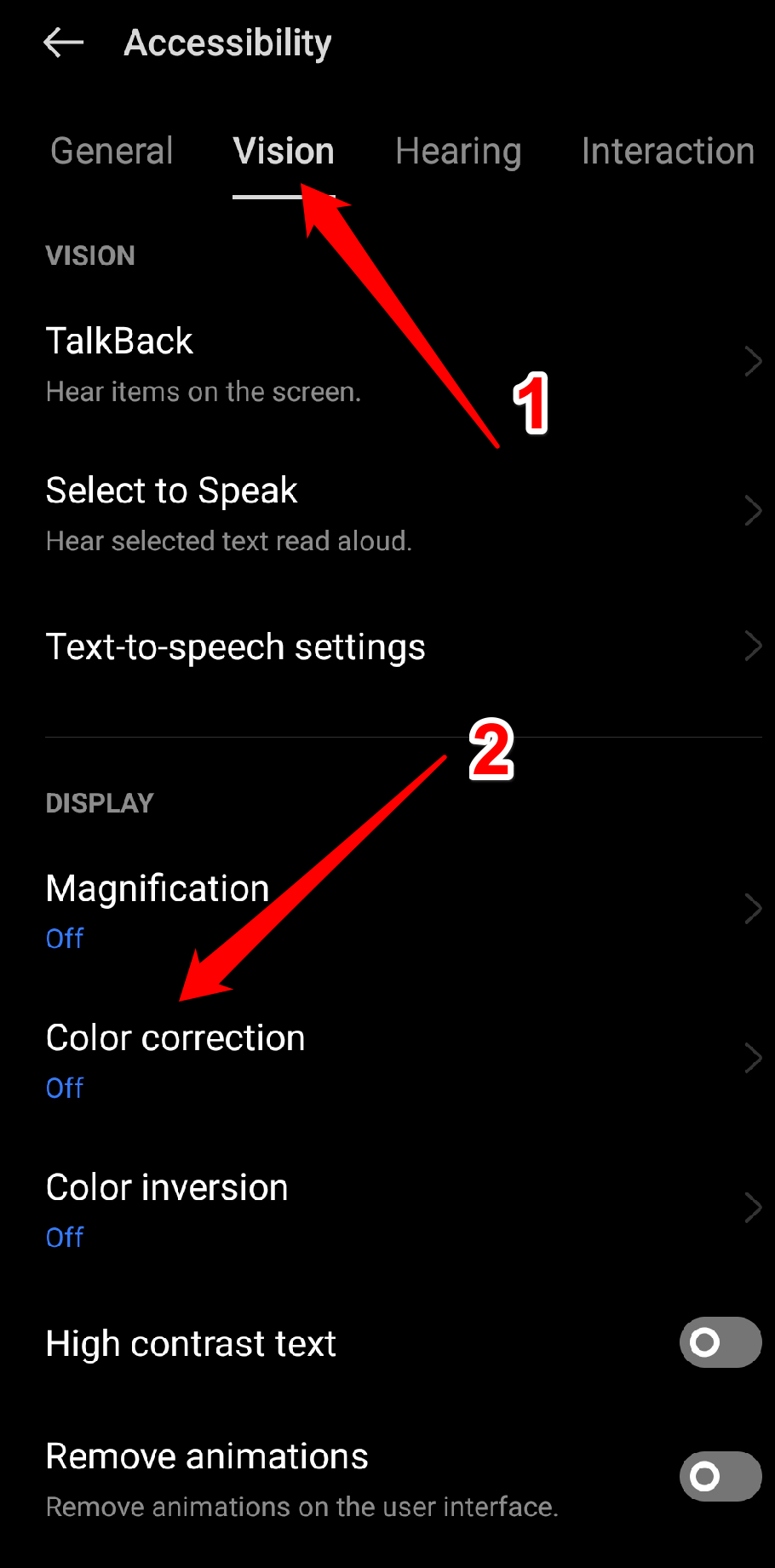The height and width of the screenshot is (1568, 775).
Task: Open Select to Speak via its chevron
Action: point(753,510)
